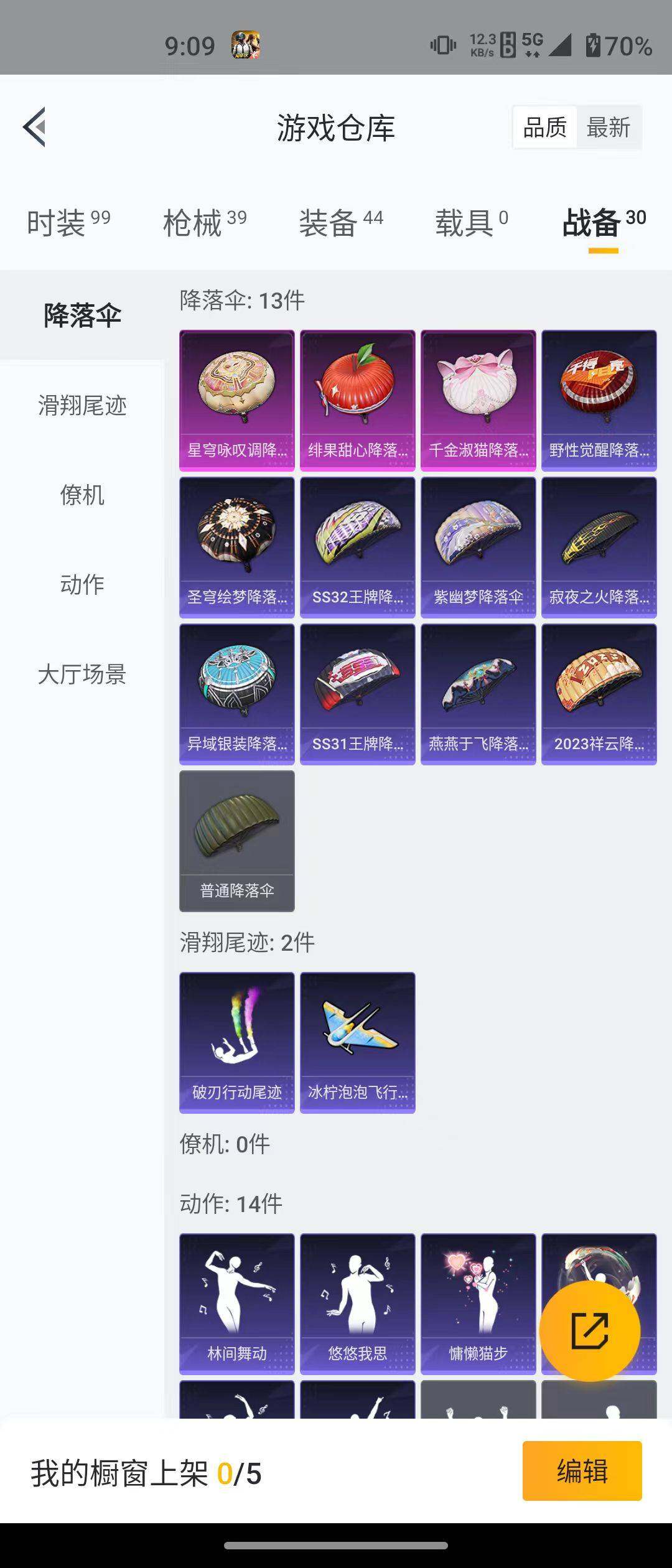
Task: Keep 品质 sorting selected
Action: pos(544,127)
